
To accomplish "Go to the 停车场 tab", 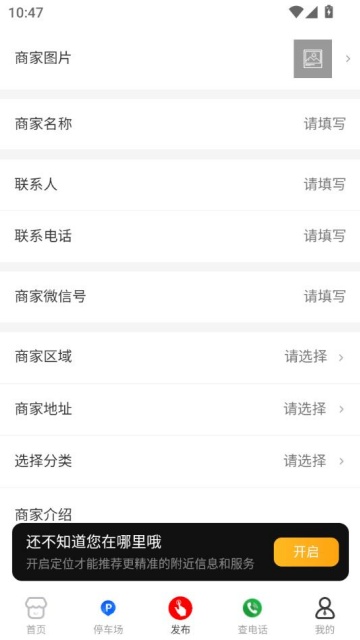I will pyautogui.click(x=108, y=616).
